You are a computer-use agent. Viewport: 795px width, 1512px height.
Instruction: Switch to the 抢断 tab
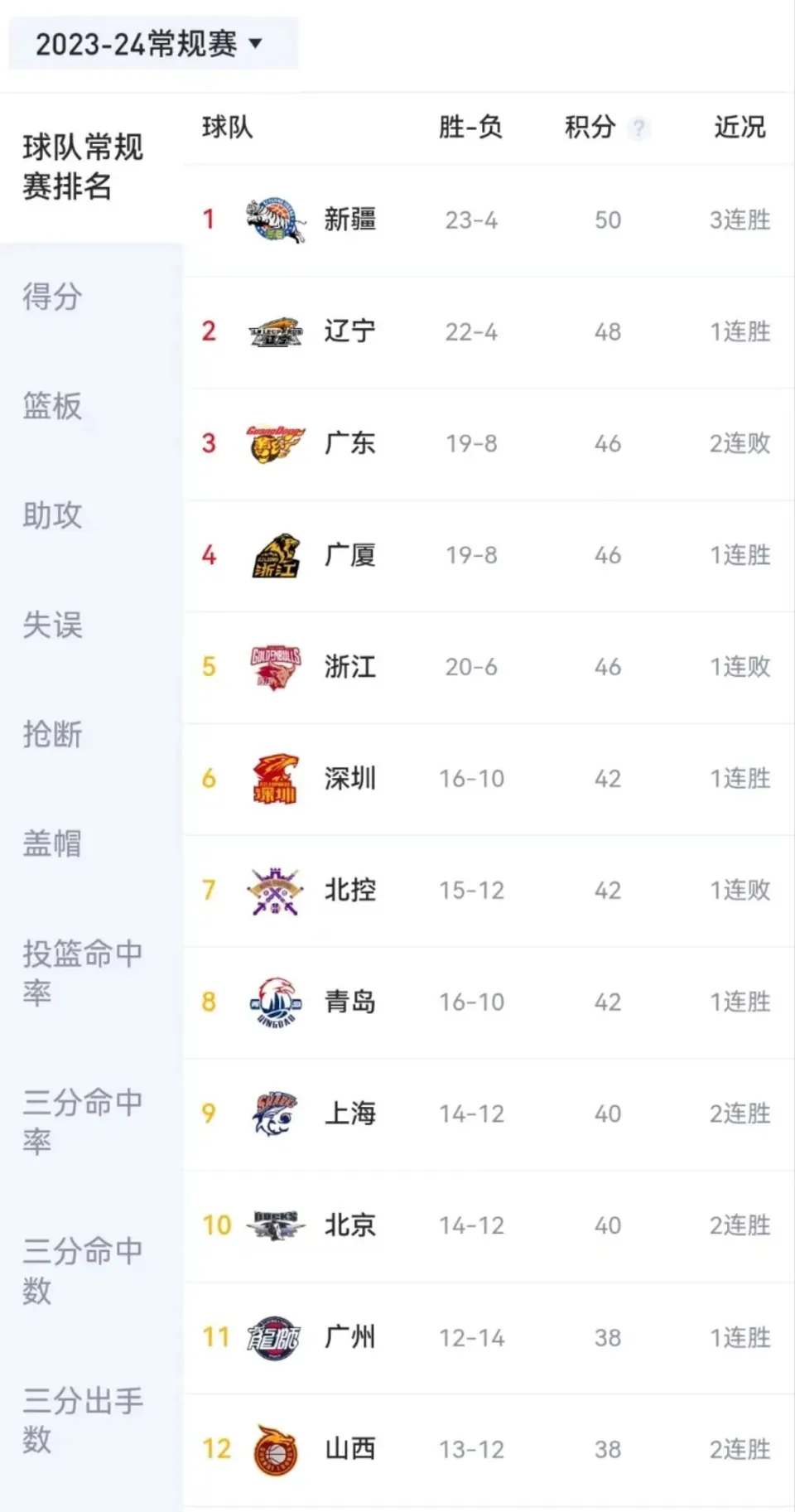tap(52, 734)
